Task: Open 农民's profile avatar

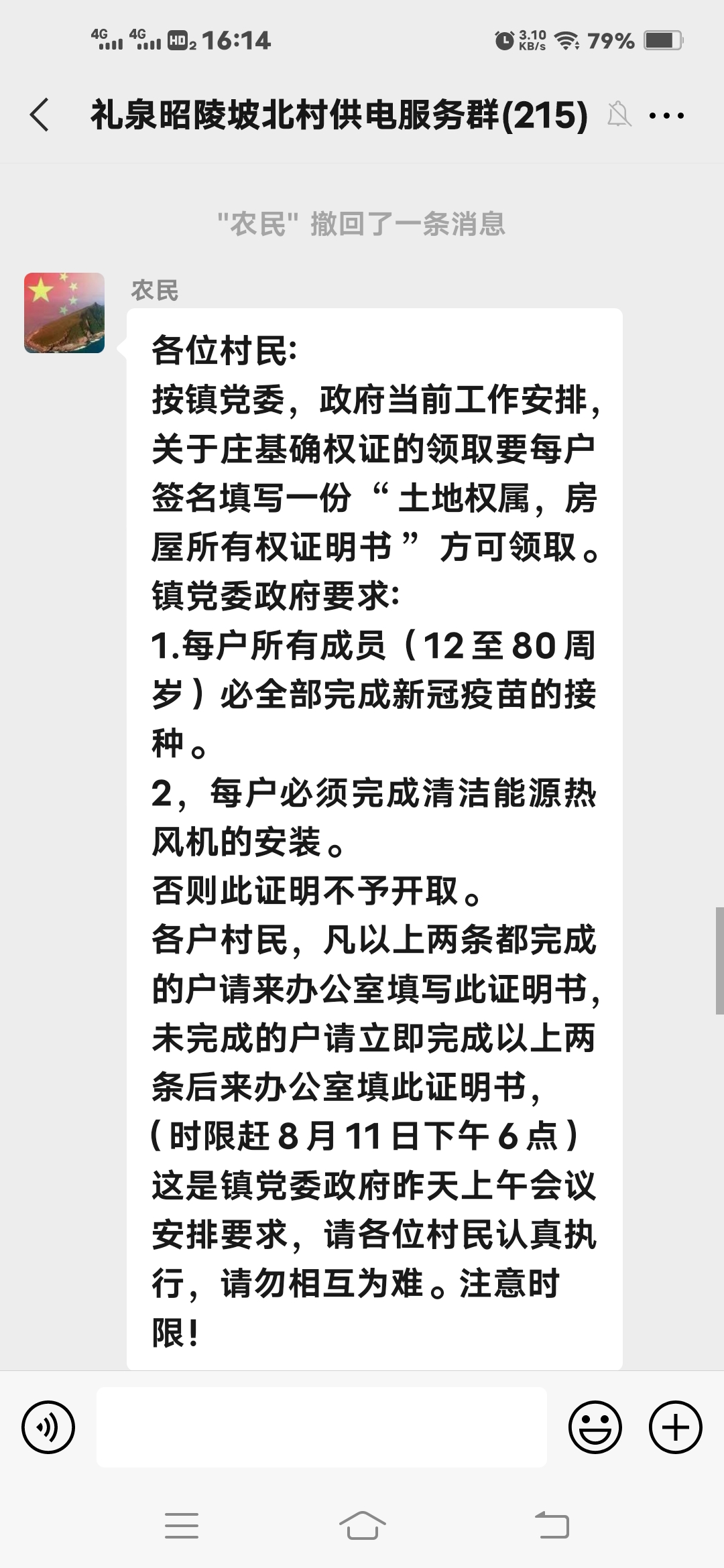Action: 64,312
